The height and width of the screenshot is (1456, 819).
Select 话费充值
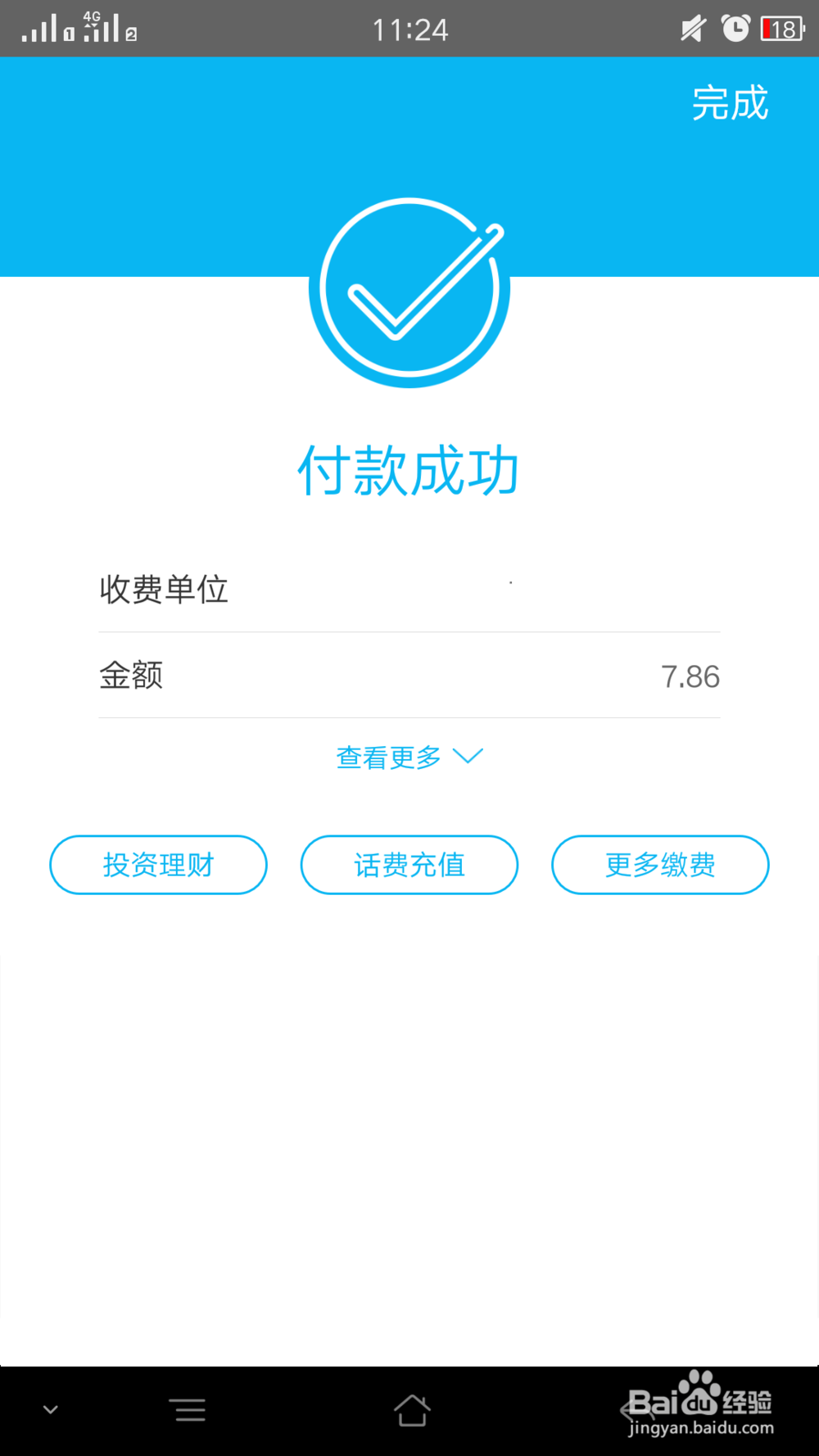pyautogui.click(x=409, y=865)
